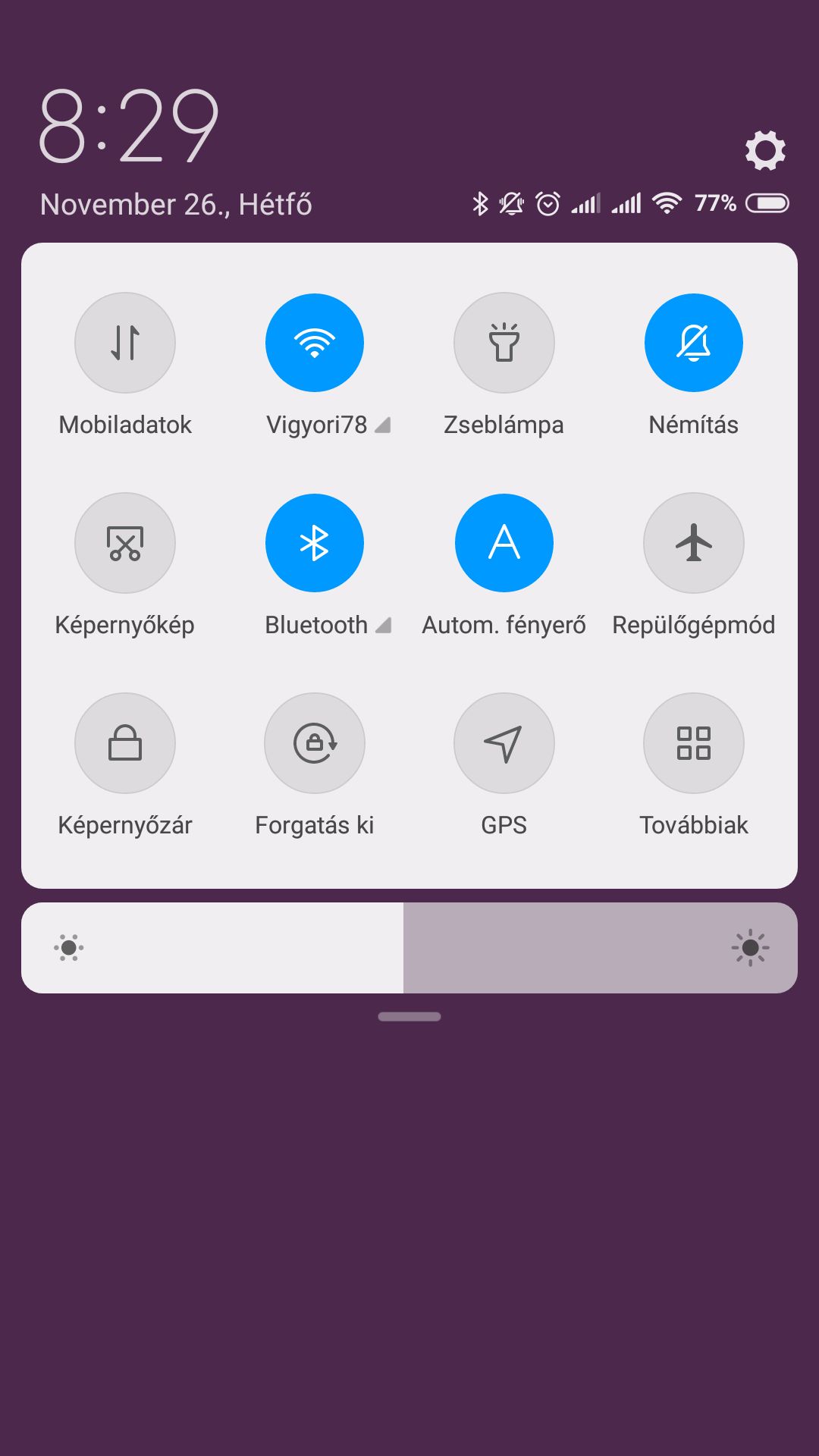Tap the panel handle bar below brightness
The image size is (819, 1456).
(x=409, y=1017)
